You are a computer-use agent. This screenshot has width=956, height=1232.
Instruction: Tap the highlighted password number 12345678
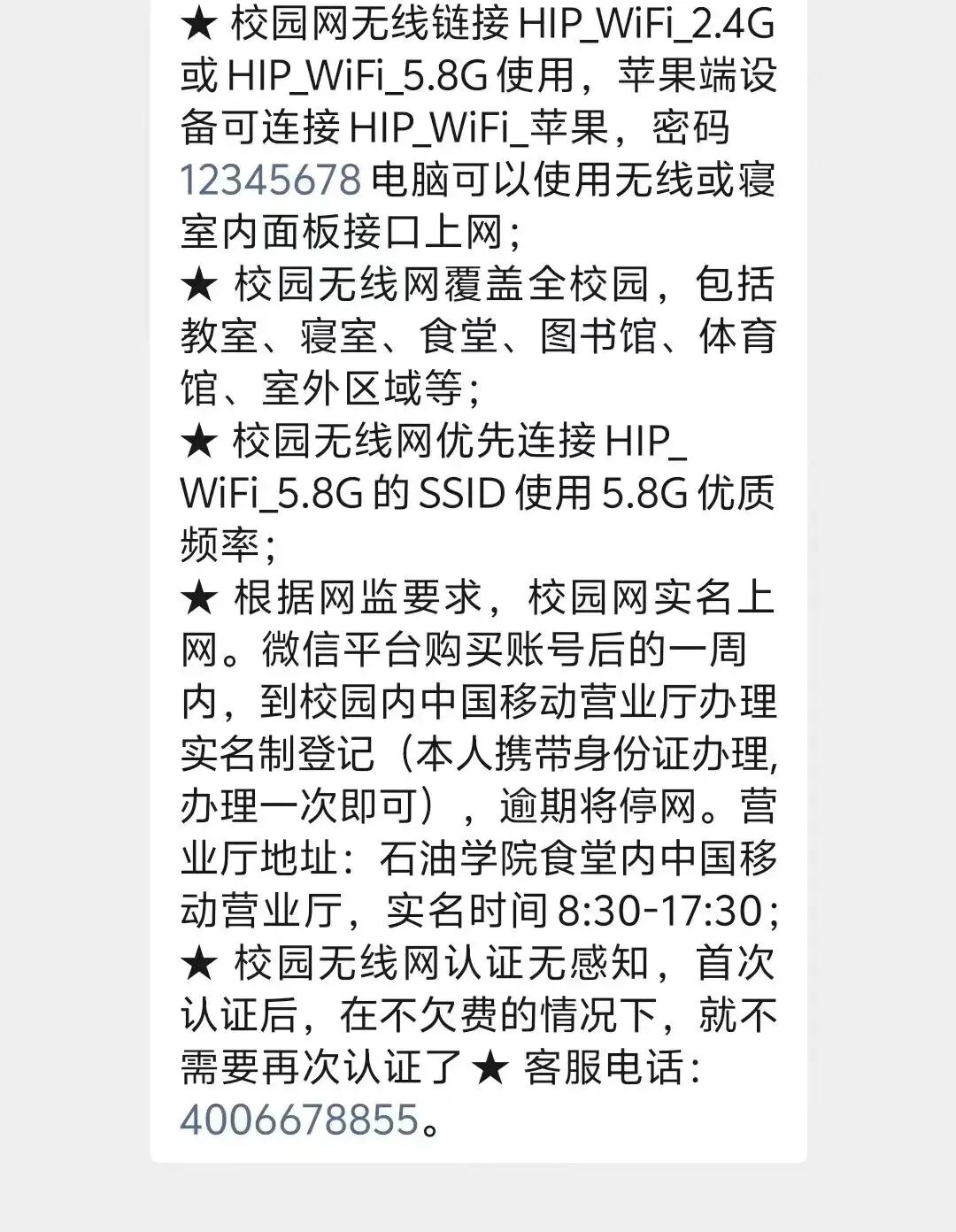tap(271, 180)
